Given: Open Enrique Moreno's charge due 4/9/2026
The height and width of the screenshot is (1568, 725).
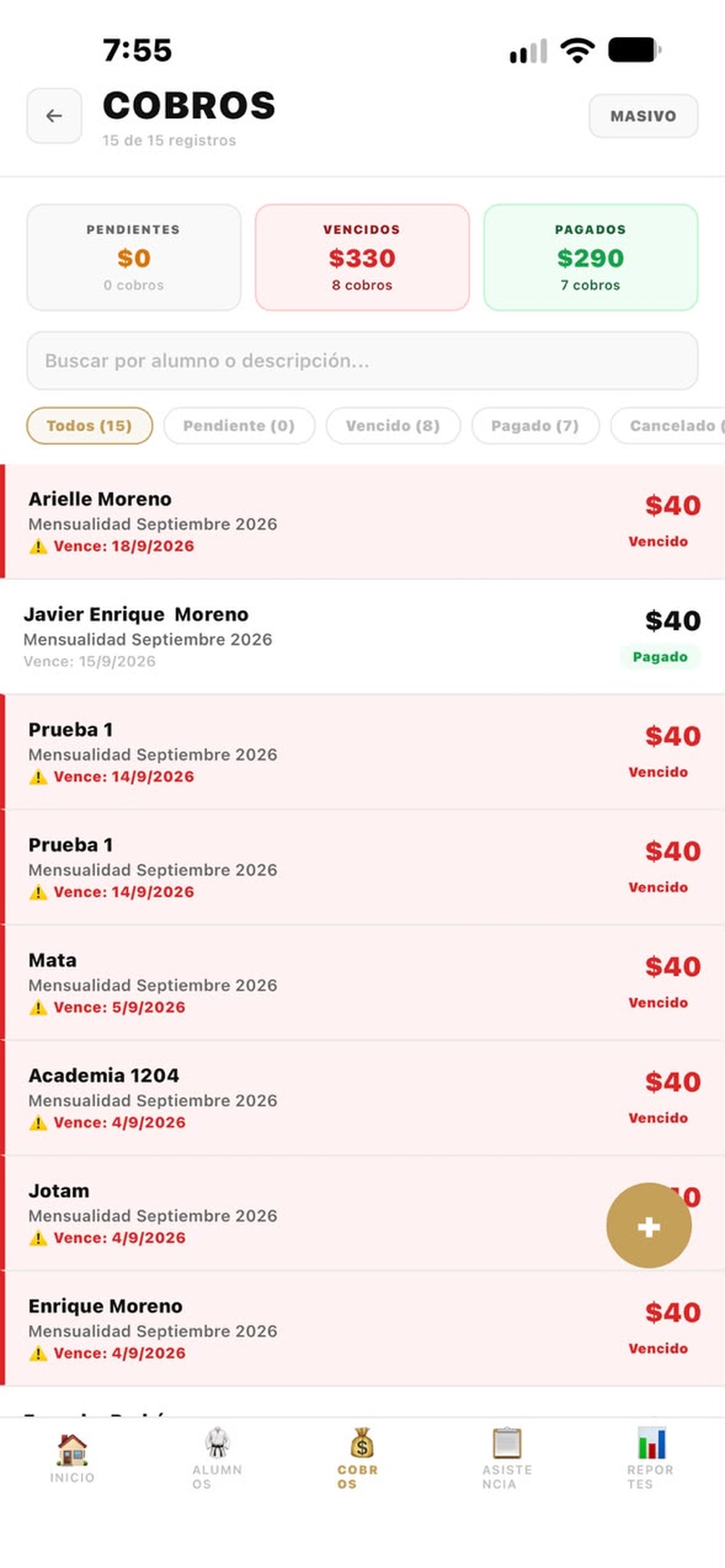Looking at the screenshot, I should [362, 1329].
